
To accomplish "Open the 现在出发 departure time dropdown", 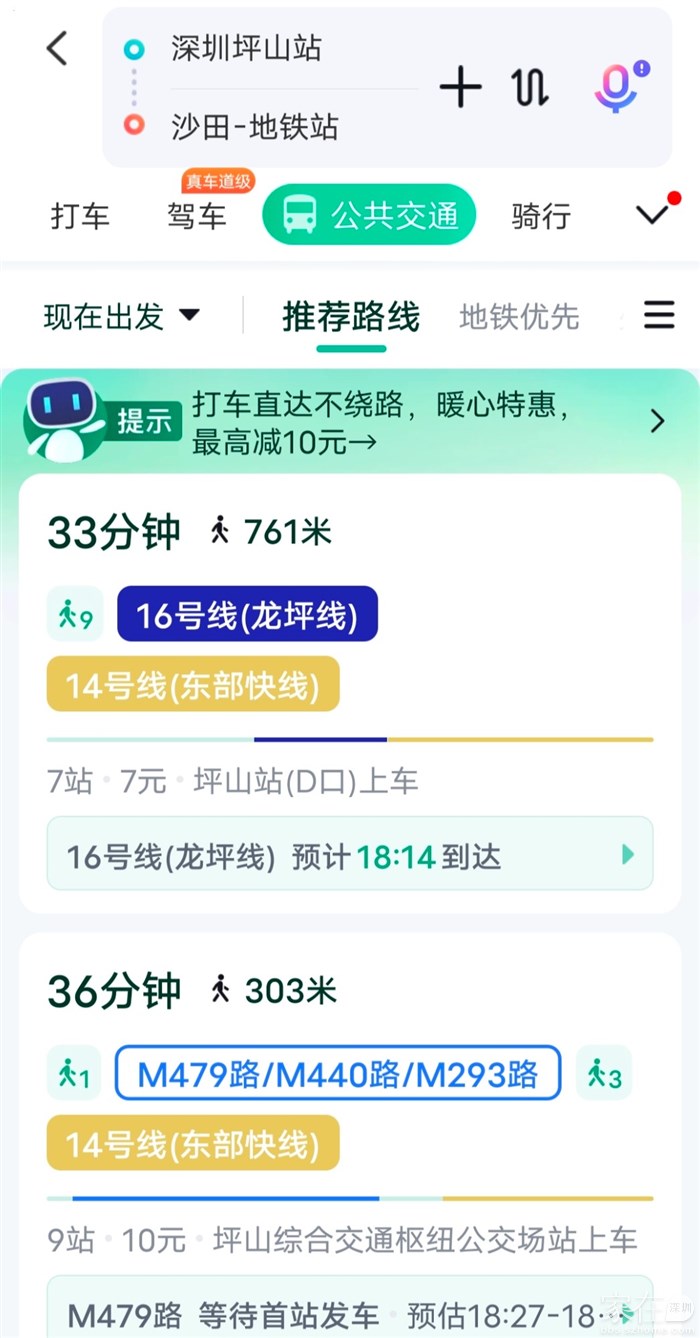I will pos(122,317).
